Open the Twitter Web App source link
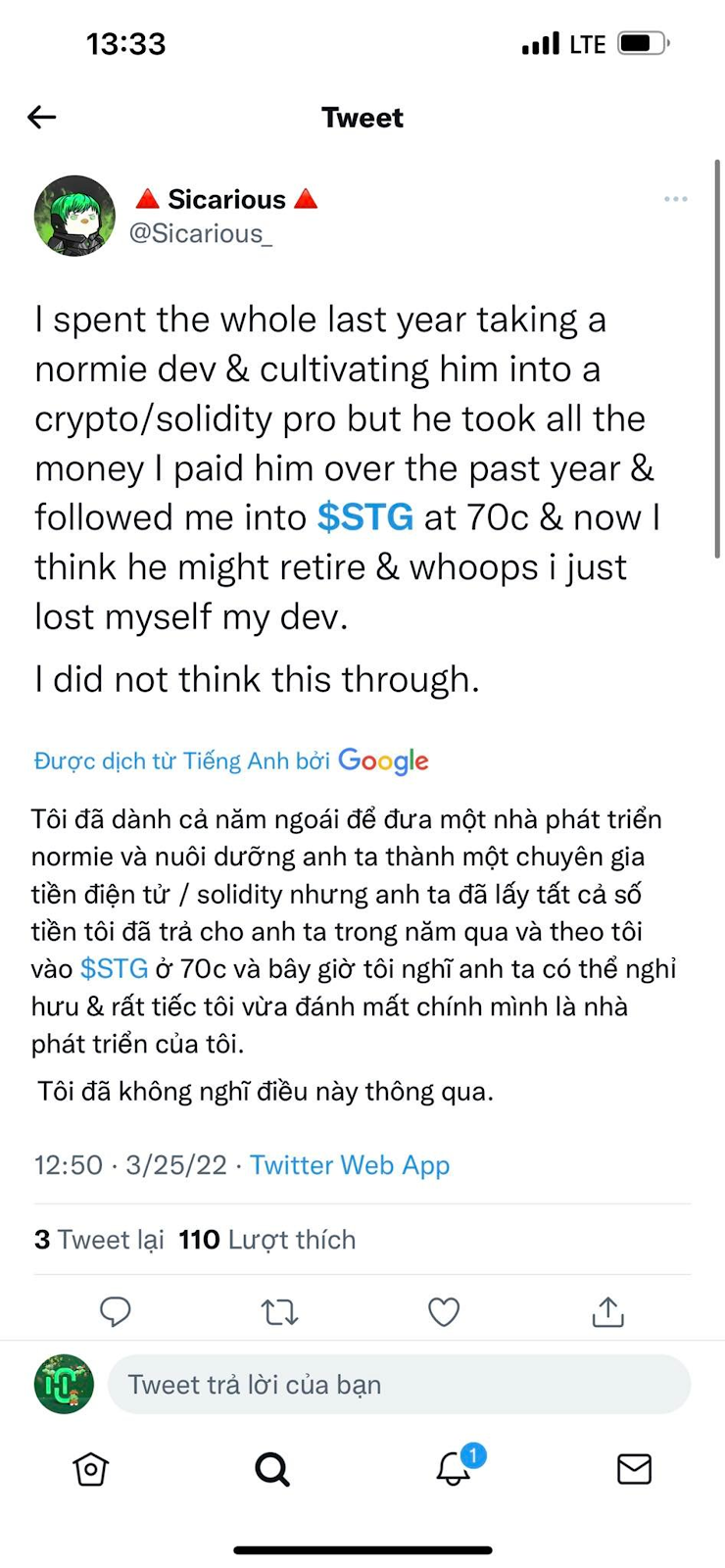This screenshot has height=1568, width=725. click(x=349, y=1165)
